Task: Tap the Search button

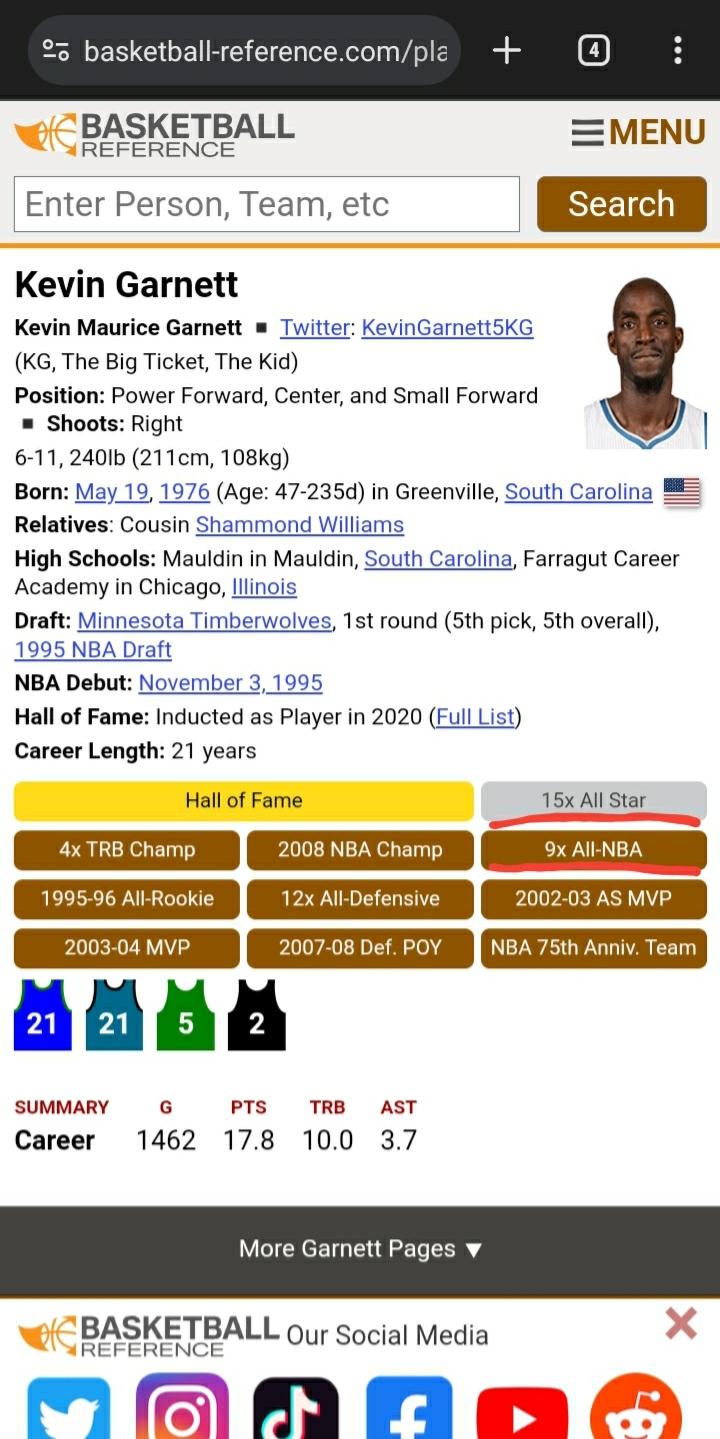Action: [622, 204]
